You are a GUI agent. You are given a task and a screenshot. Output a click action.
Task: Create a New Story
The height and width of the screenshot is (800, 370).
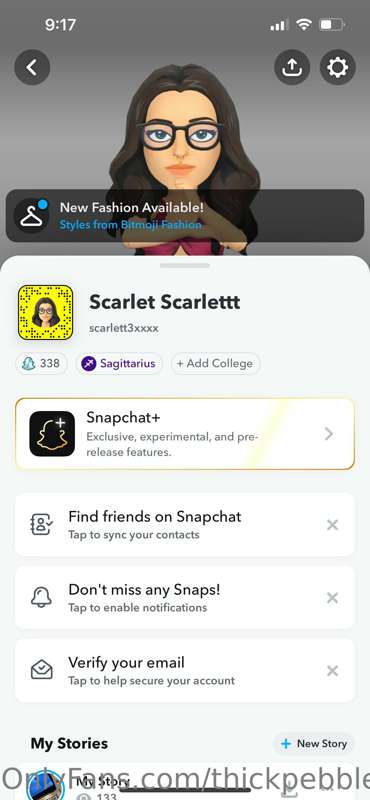click(314, 744)
